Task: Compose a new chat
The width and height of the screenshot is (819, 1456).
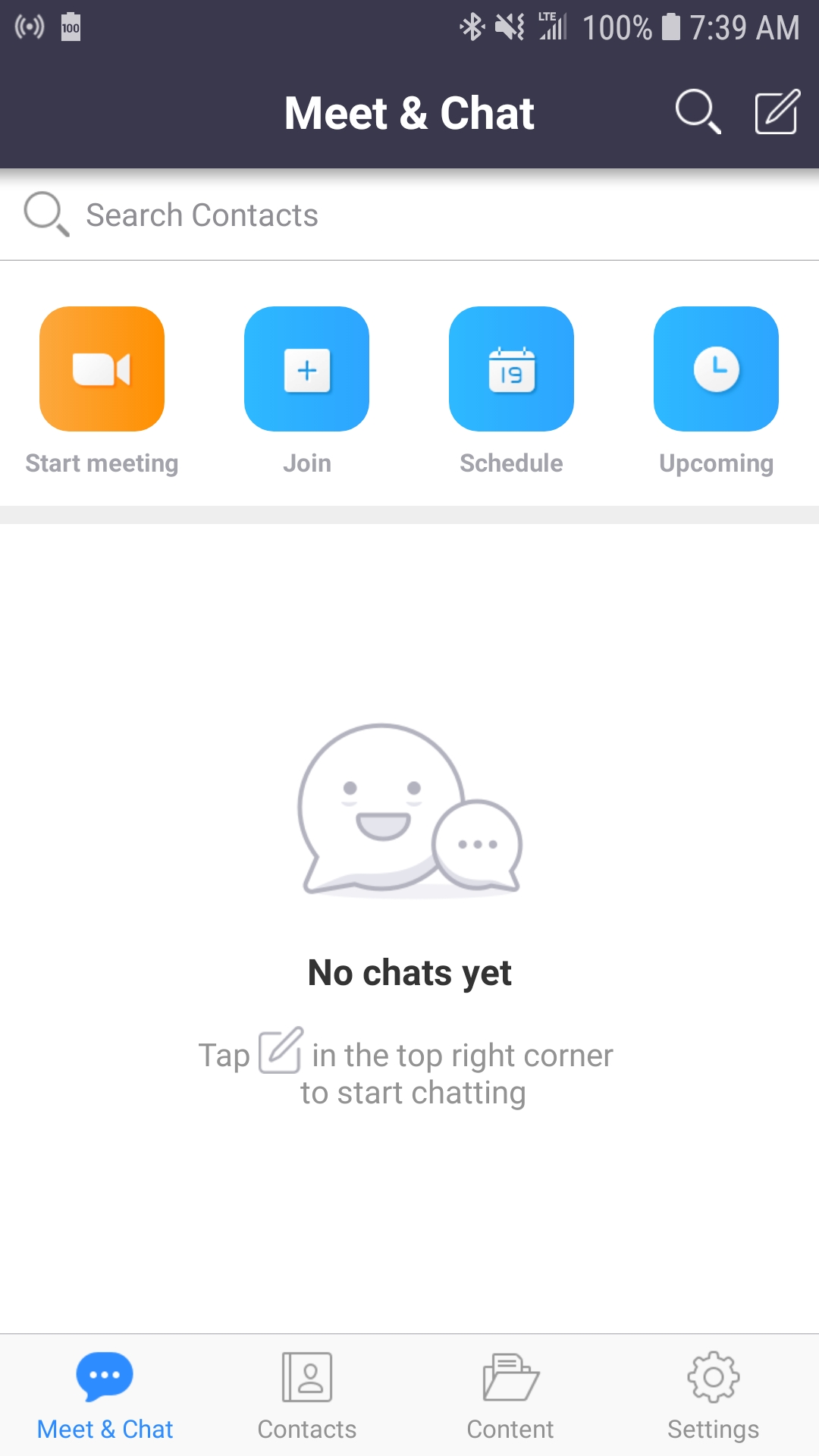Action: 777,112
